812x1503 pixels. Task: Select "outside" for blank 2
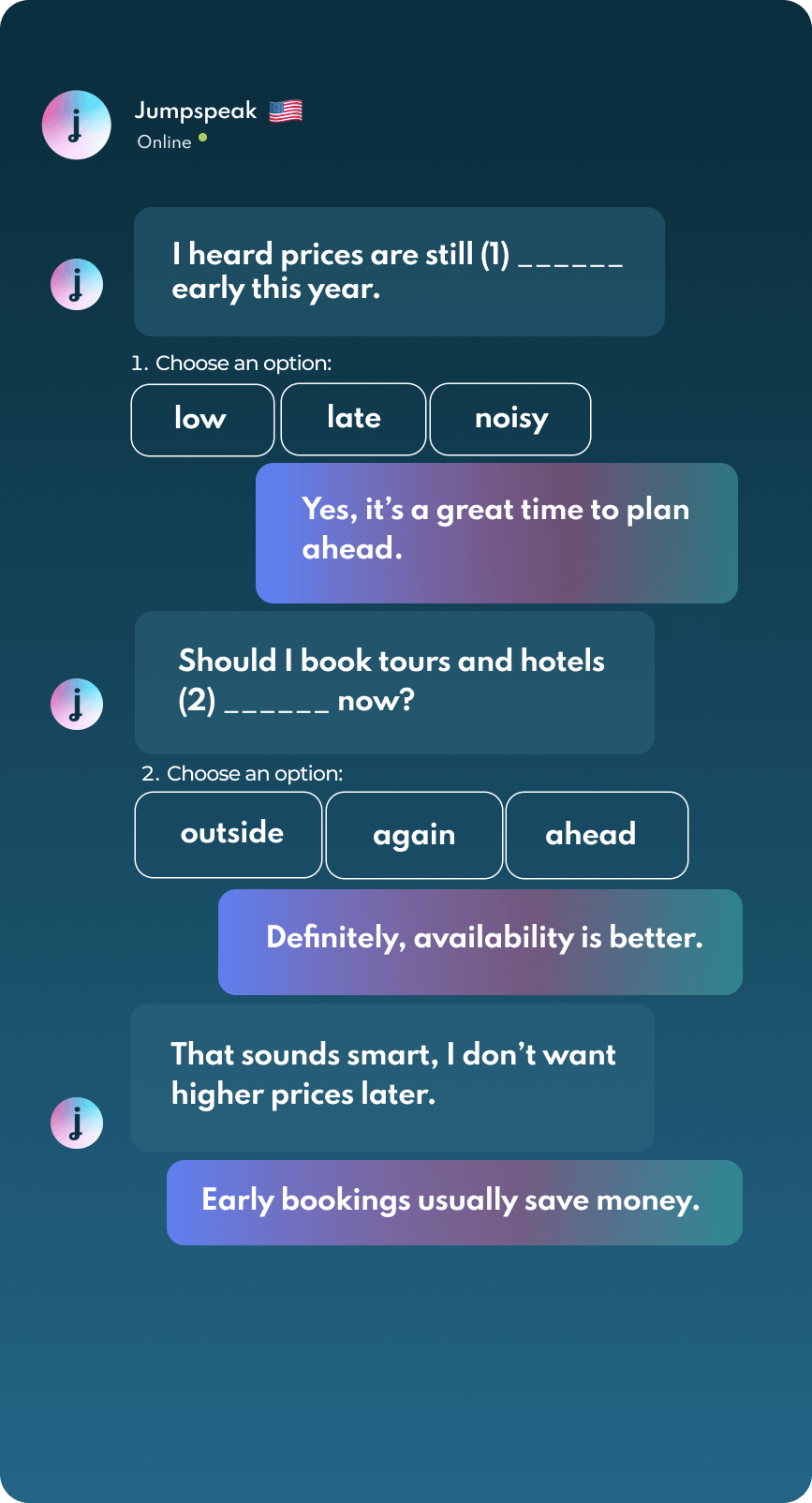pyautogui.click(x=229, y=834)
